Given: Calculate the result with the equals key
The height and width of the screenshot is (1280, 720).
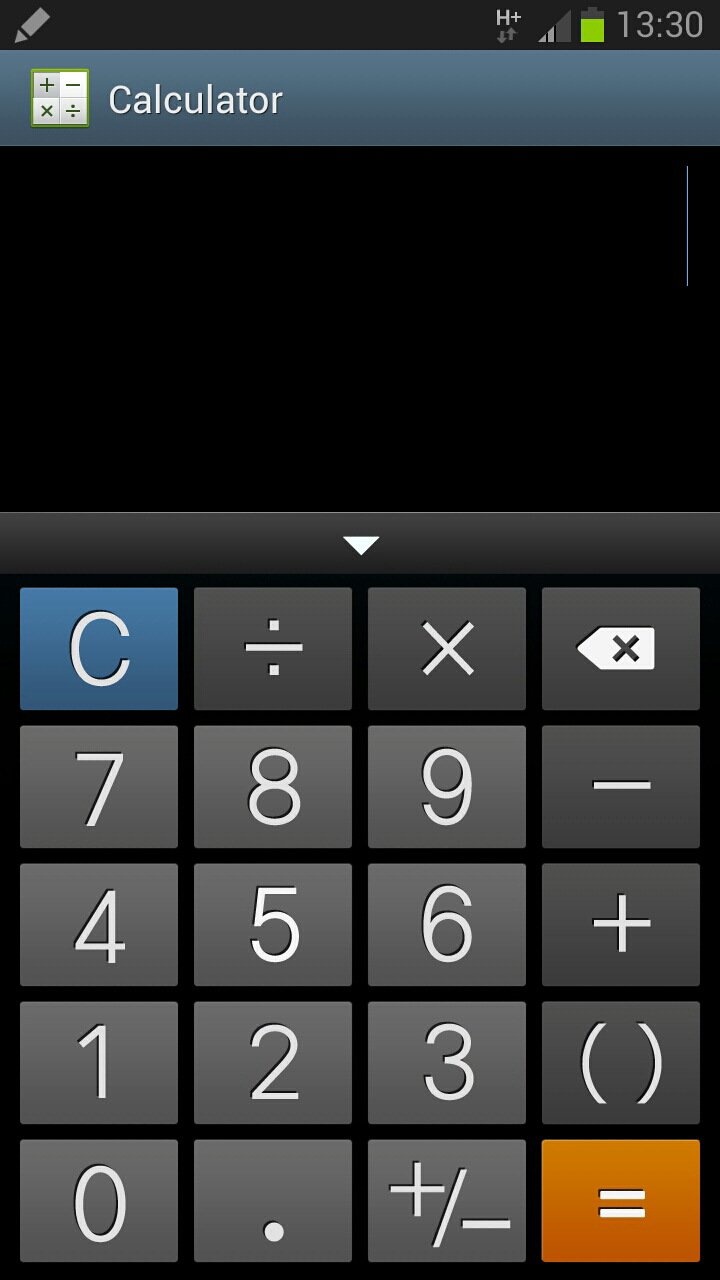Looking at the screenshot, I should (621, 1201).
